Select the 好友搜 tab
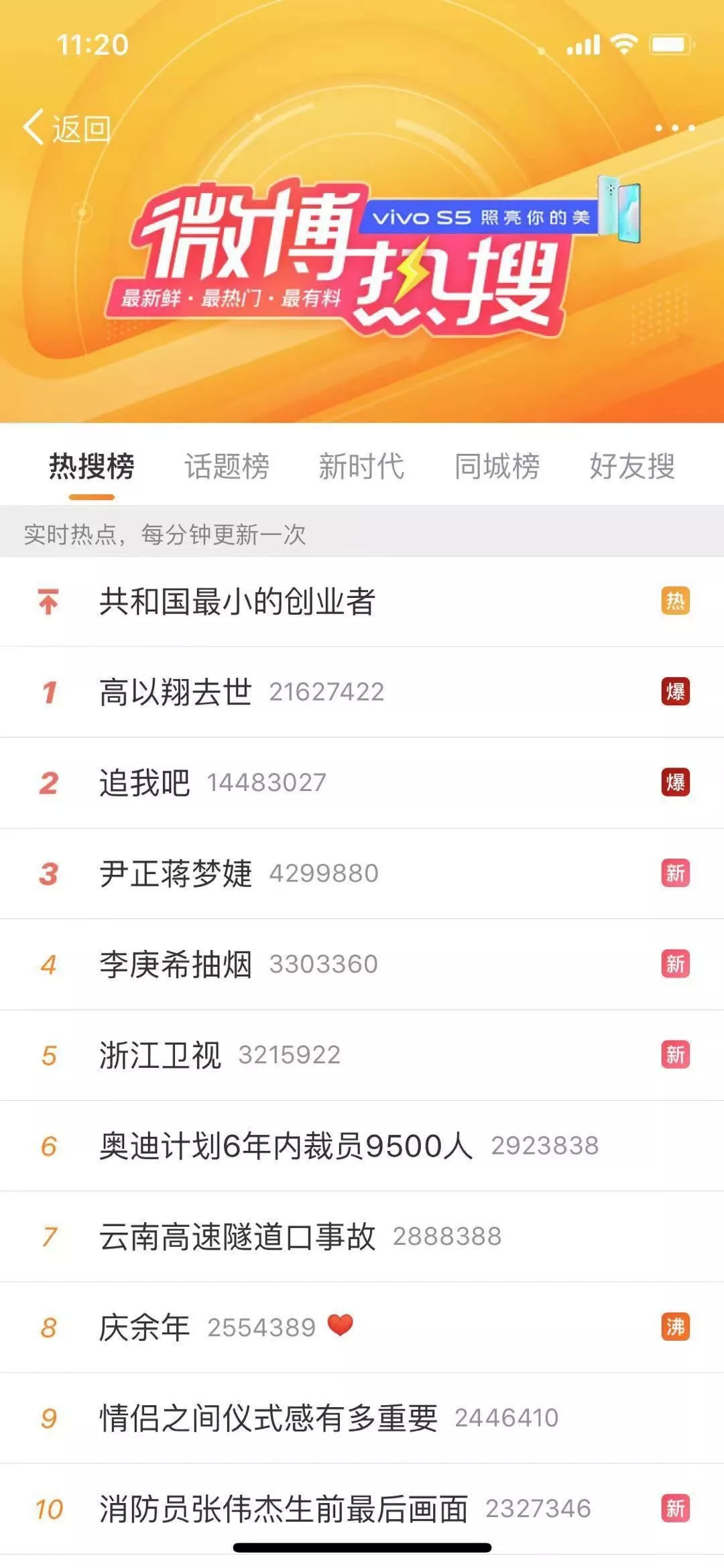Screen dimensions: 724x1568 pyautogui.click(x=631, y=467)
